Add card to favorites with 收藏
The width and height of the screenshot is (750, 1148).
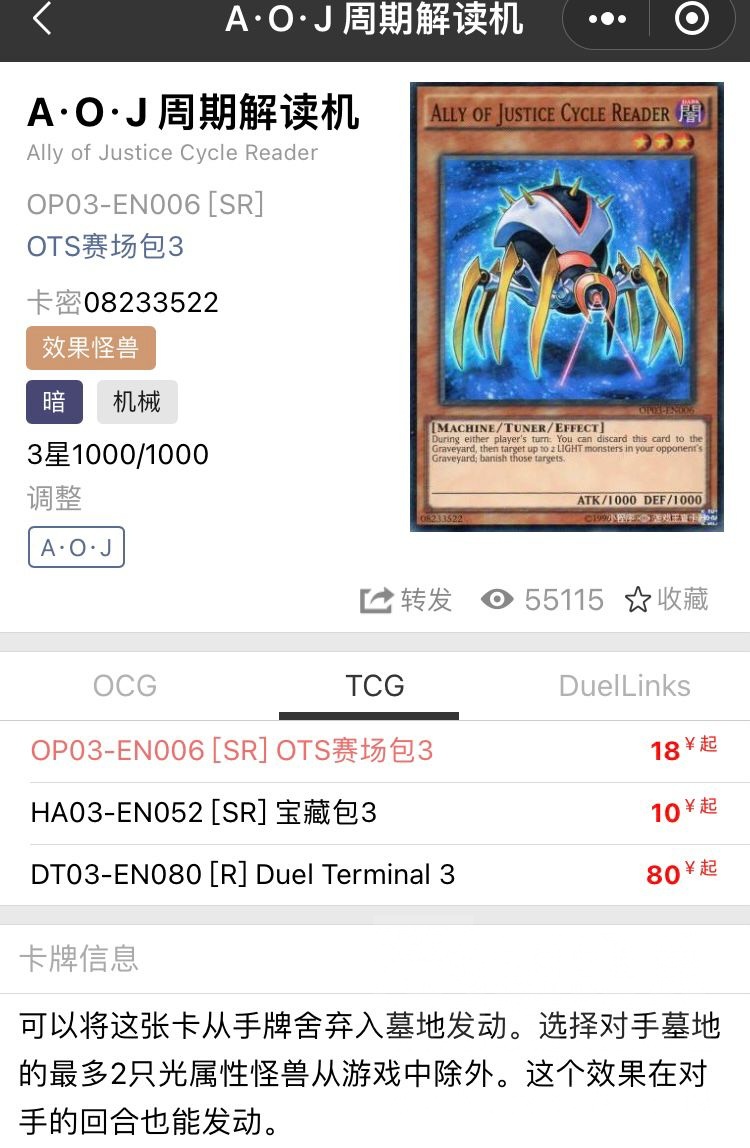667,600
